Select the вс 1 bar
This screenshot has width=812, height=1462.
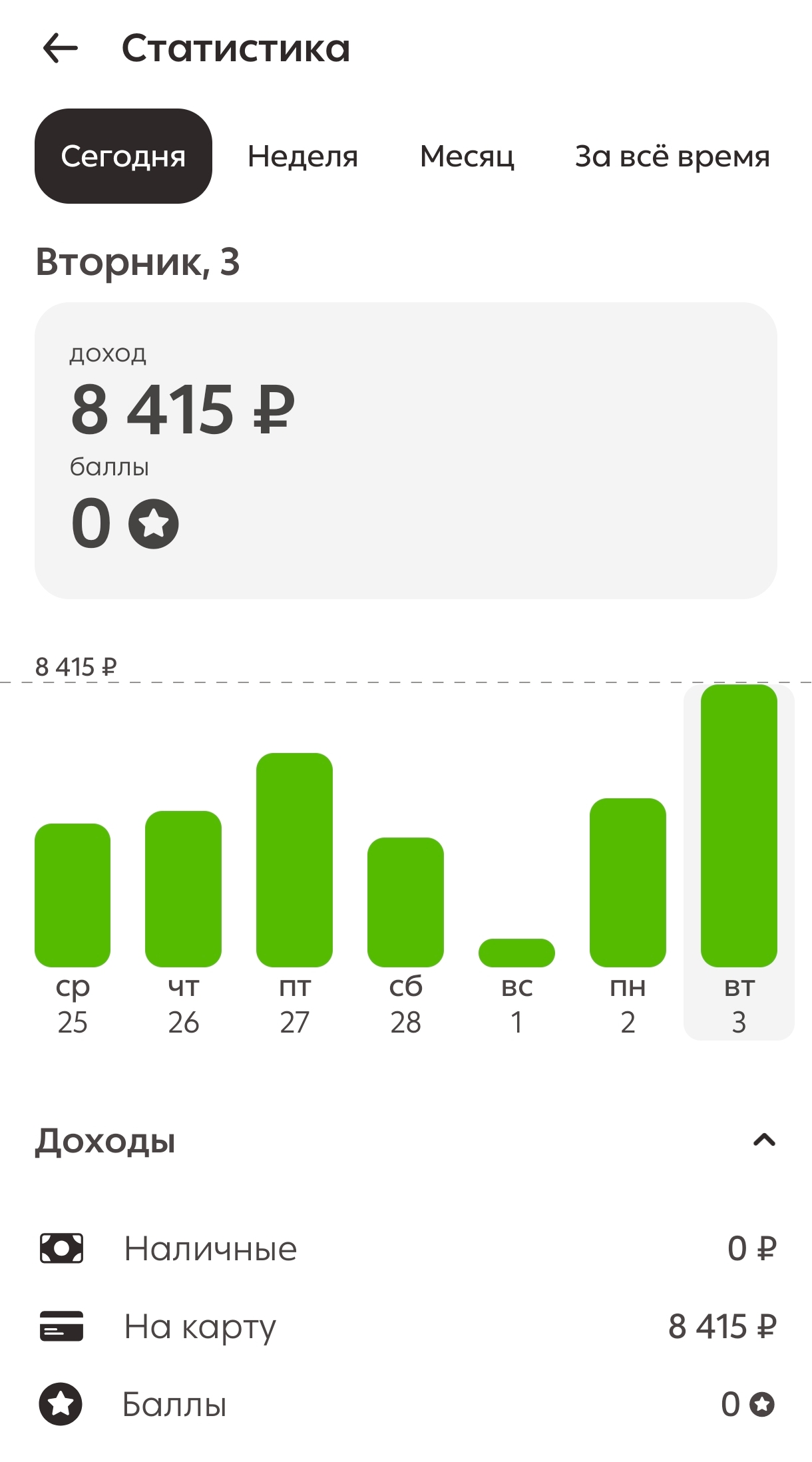point(516,953)
